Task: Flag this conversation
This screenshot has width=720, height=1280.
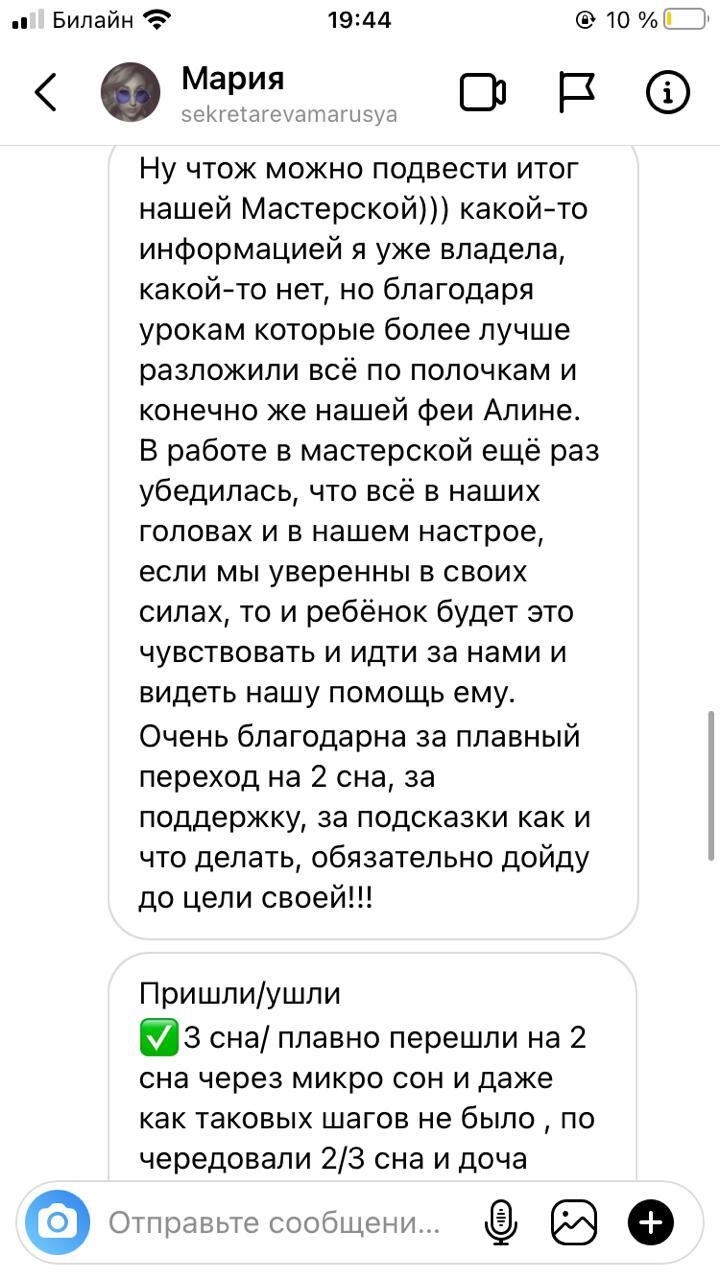Action: (x=575, y=92)
